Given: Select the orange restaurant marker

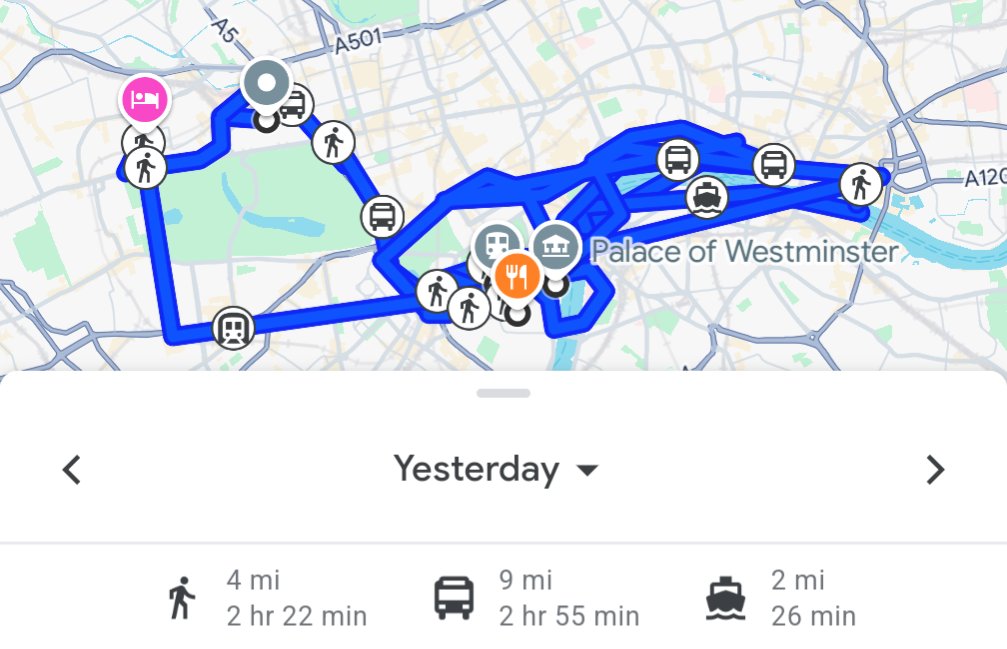Looking at the screenshot, I should coord(517,275).
